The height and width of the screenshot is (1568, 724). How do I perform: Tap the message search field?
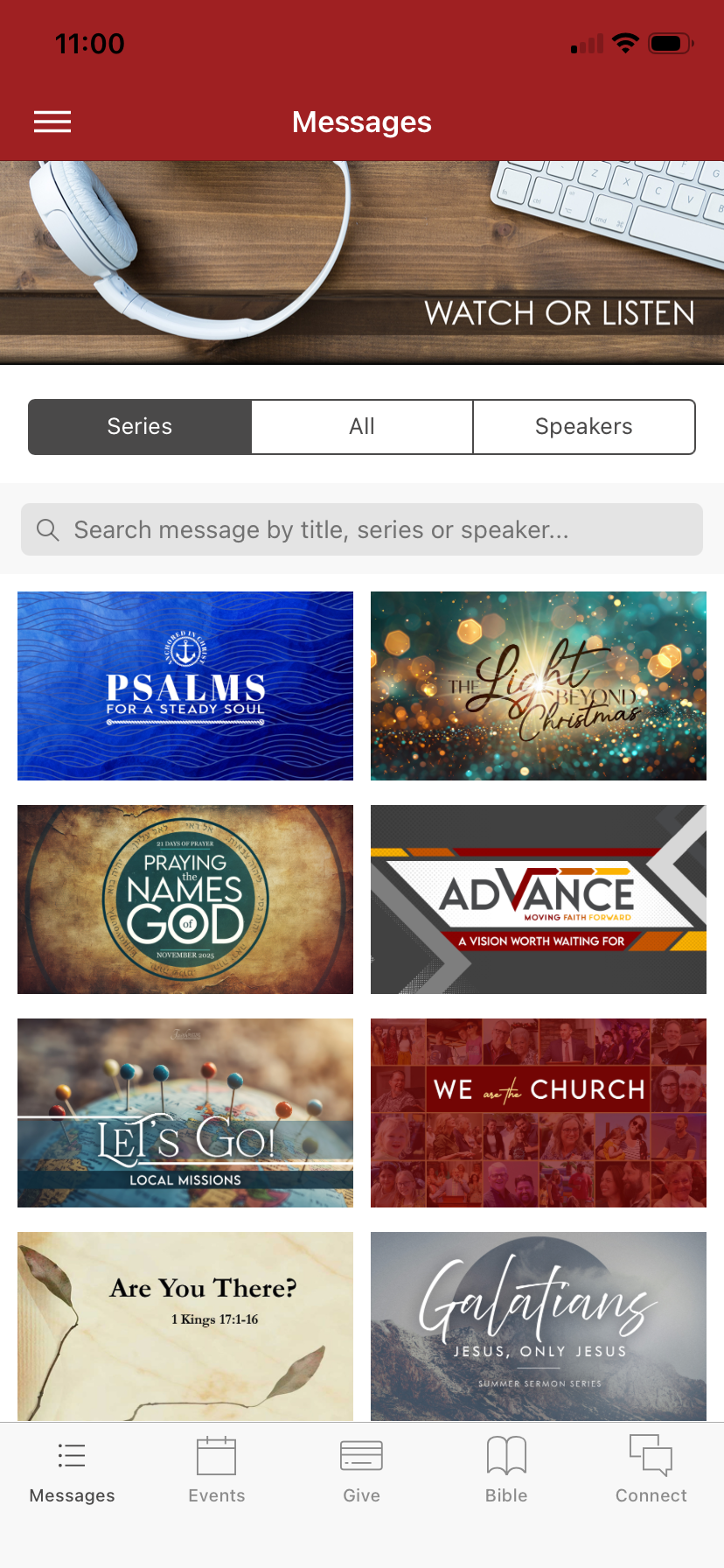click(362, 529)
